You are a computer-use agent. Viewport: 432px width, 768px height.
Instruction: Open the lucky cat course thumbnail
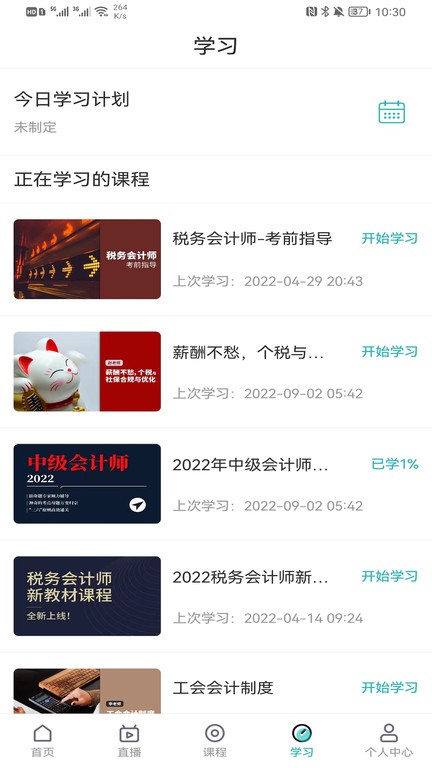click(x=87, y=371)
